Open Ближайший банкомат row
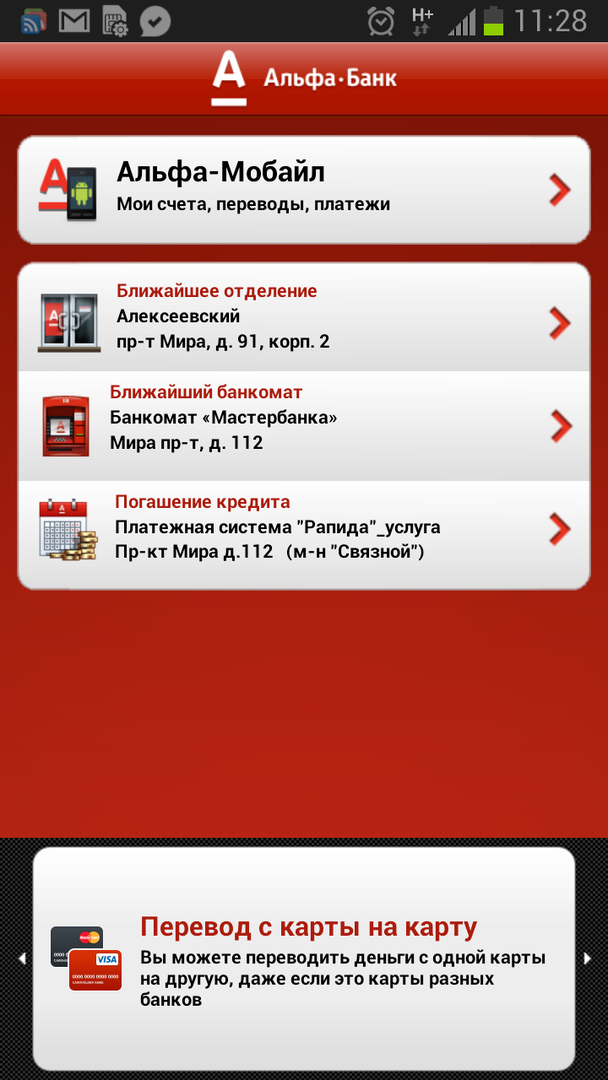608x1080 pixels. [303, 425]
